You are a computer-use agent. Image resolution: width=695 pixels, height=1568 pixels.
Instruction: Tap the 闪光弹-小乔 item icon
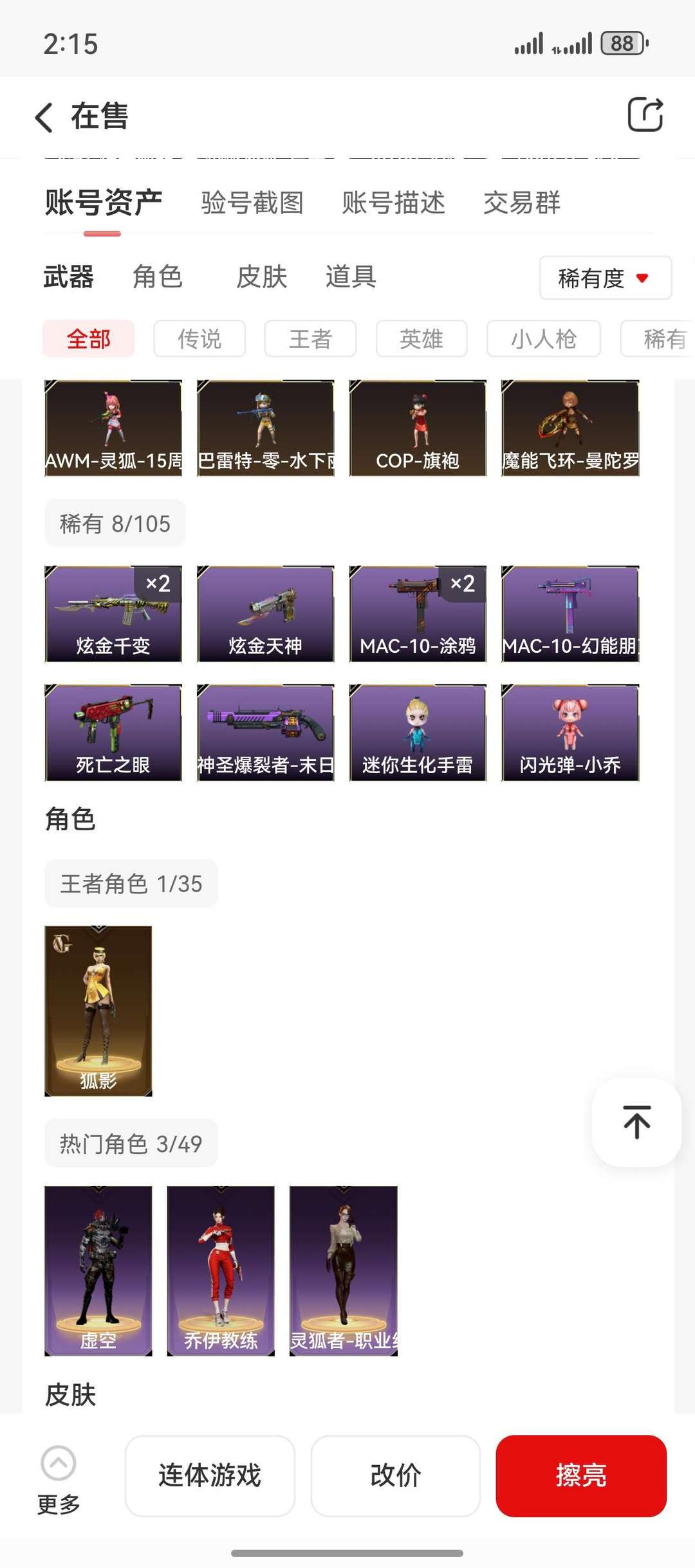click(569, 733)
